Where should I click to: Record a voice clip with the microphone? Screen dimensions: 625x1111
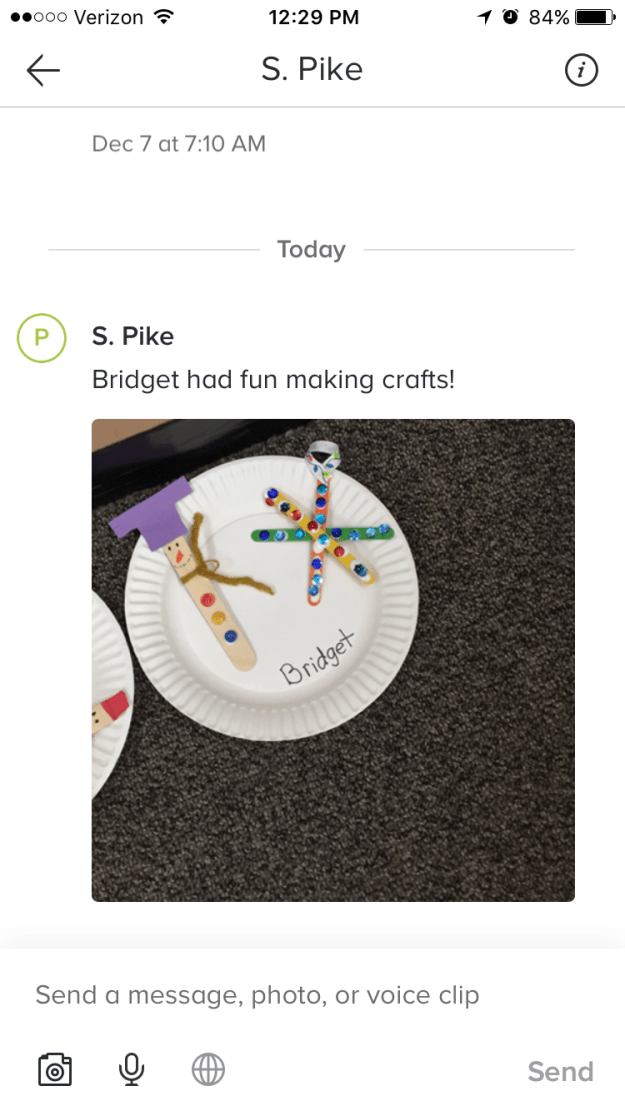click(x=131, y=1070)
